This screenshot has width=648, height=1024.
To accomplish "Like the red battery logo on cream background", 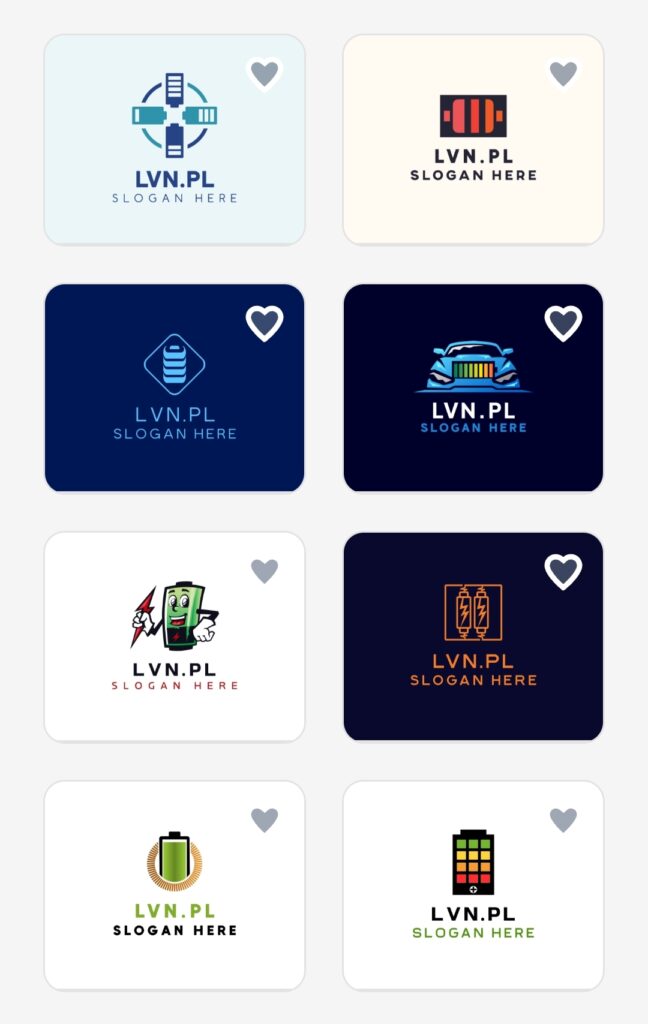I will point(563,73).
